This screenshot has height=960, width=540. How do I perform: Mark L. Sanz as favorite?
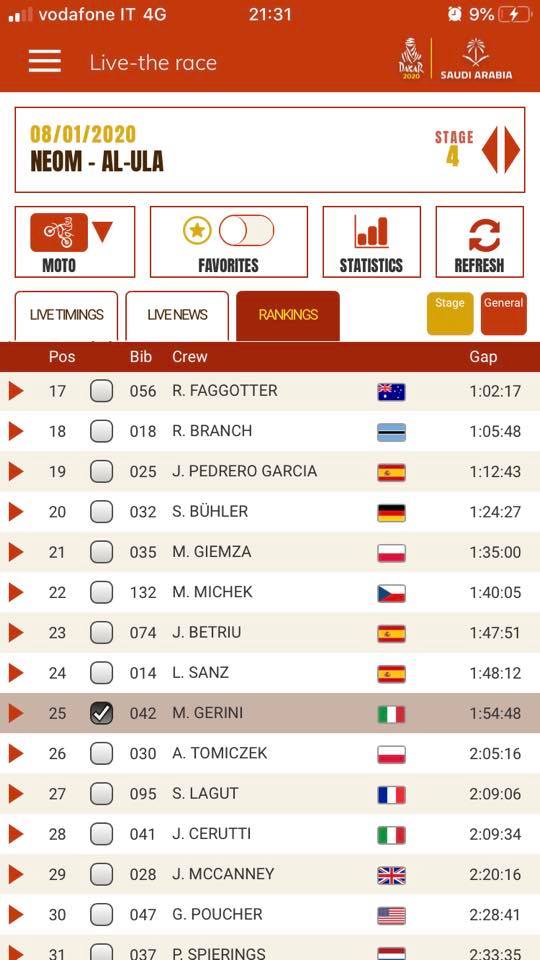coord(102,673)
